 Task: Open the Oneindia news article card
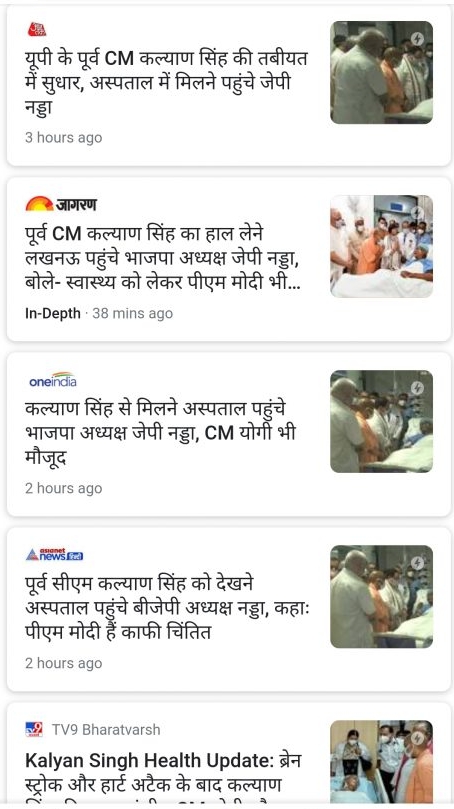(229, 434)
